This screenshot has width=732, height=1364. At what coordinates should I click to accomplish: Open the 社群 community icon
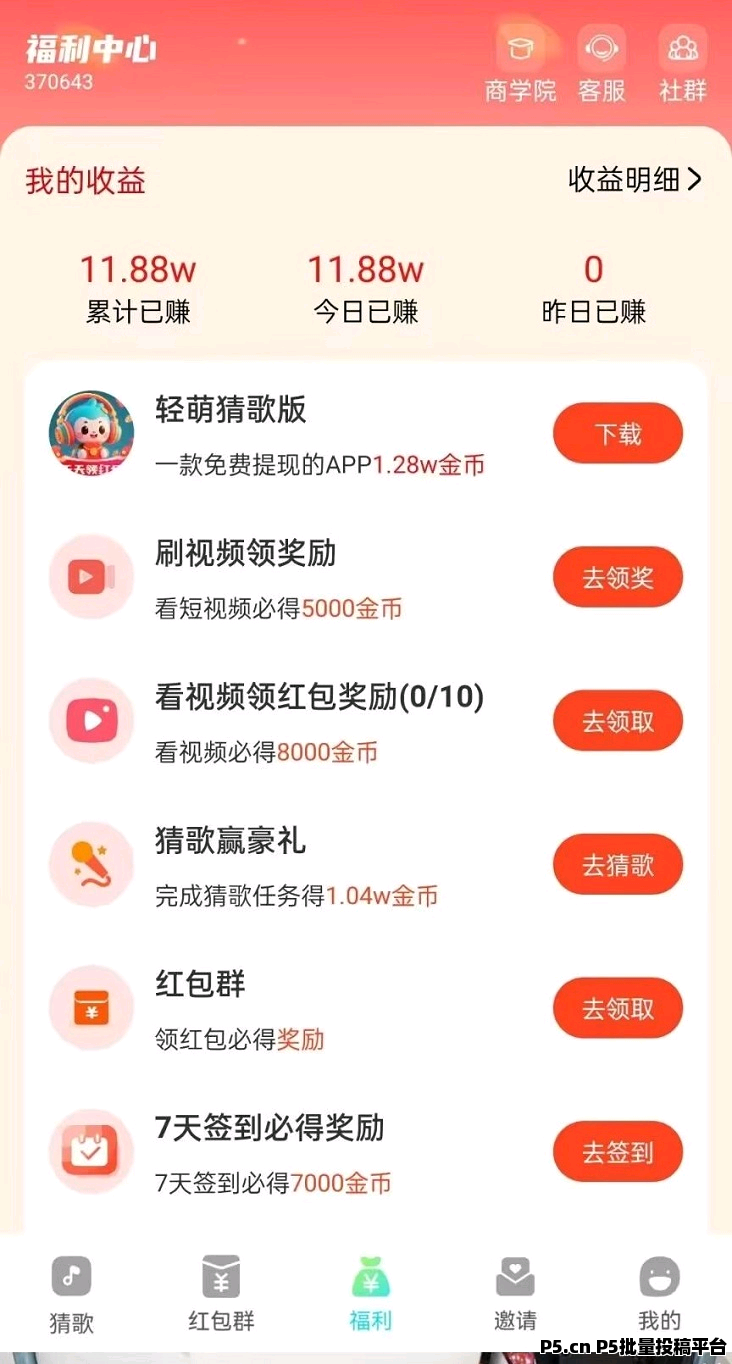click(683, 65)
